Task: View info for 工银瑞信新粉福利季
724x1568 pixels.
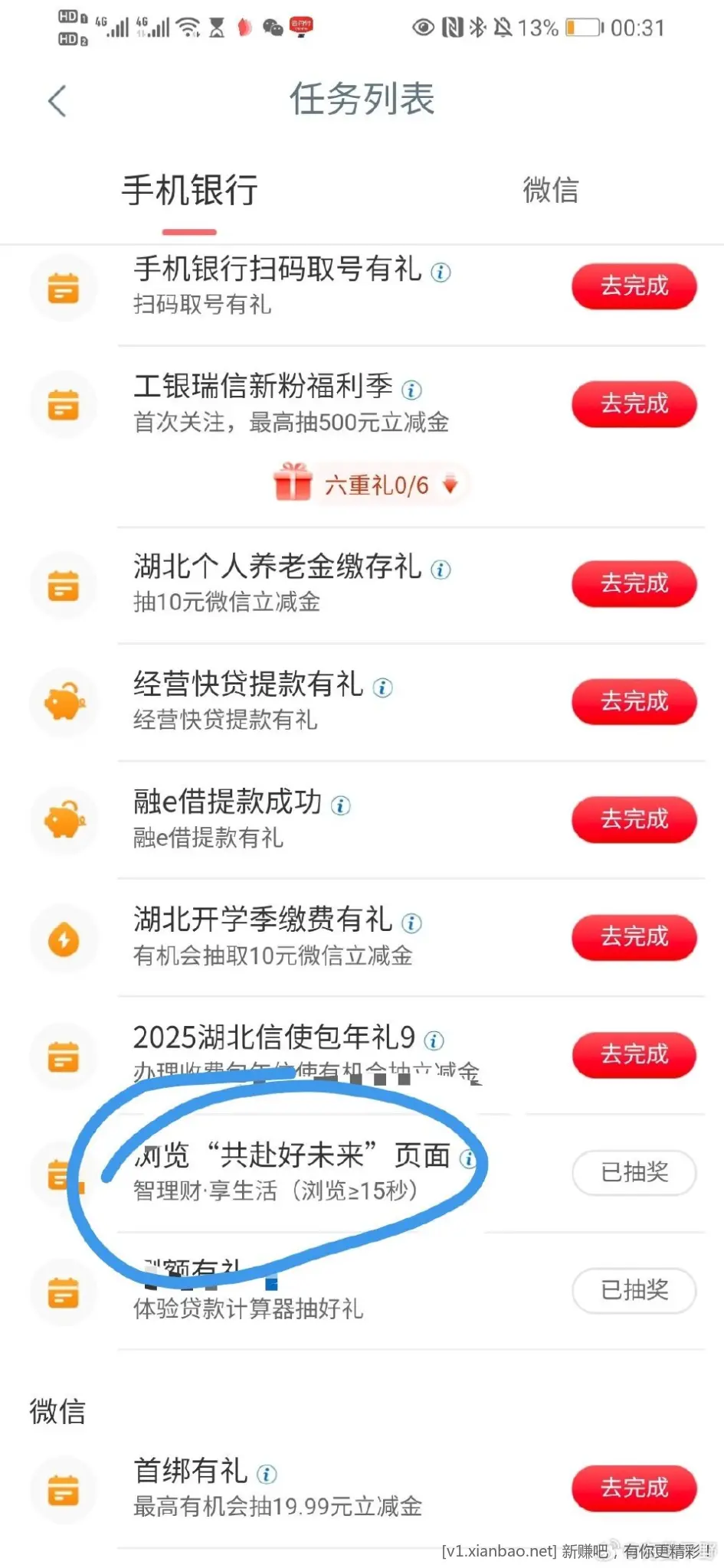Action: click(411, 390)
